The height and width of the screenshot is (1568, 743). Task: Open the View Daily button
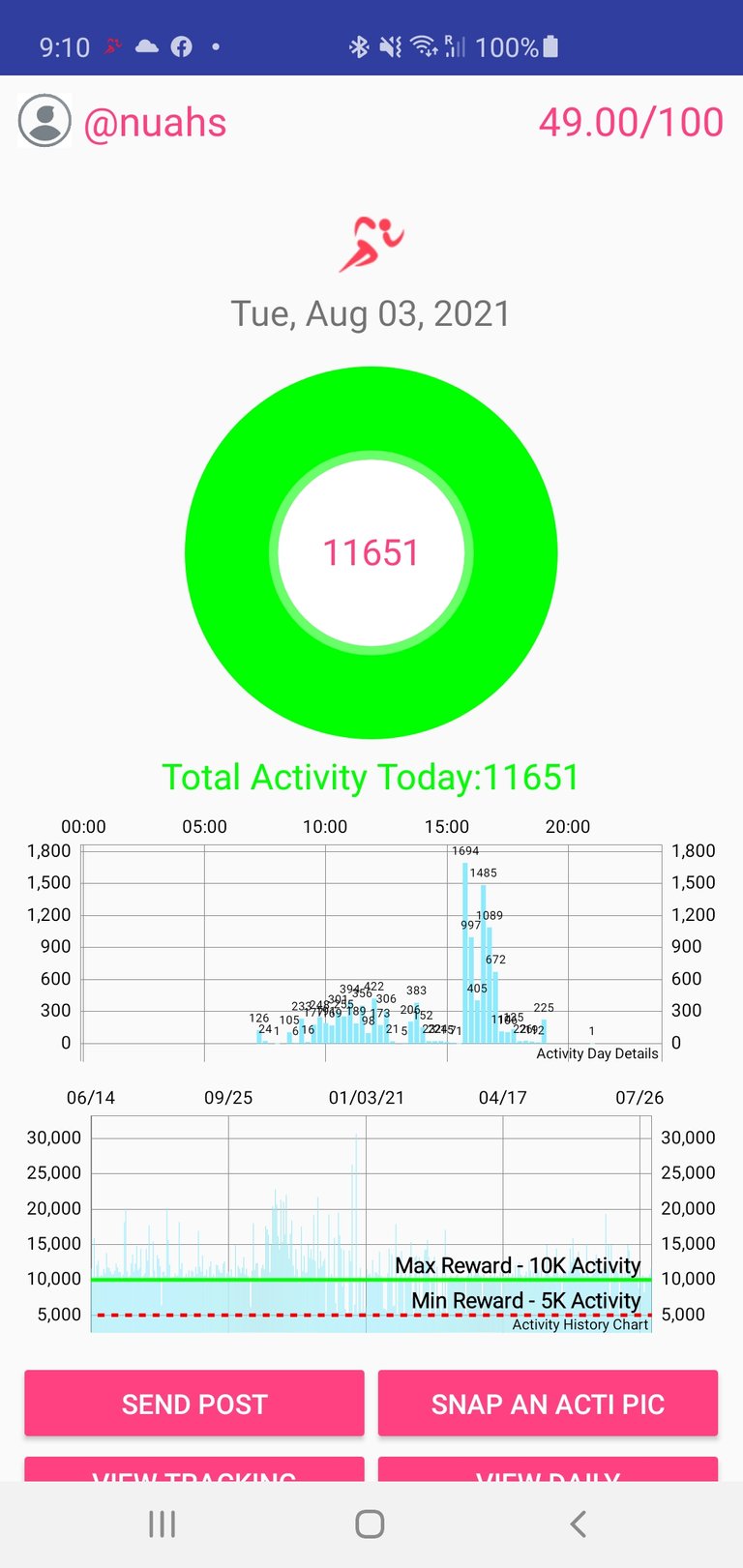[x=548, y=1469]
